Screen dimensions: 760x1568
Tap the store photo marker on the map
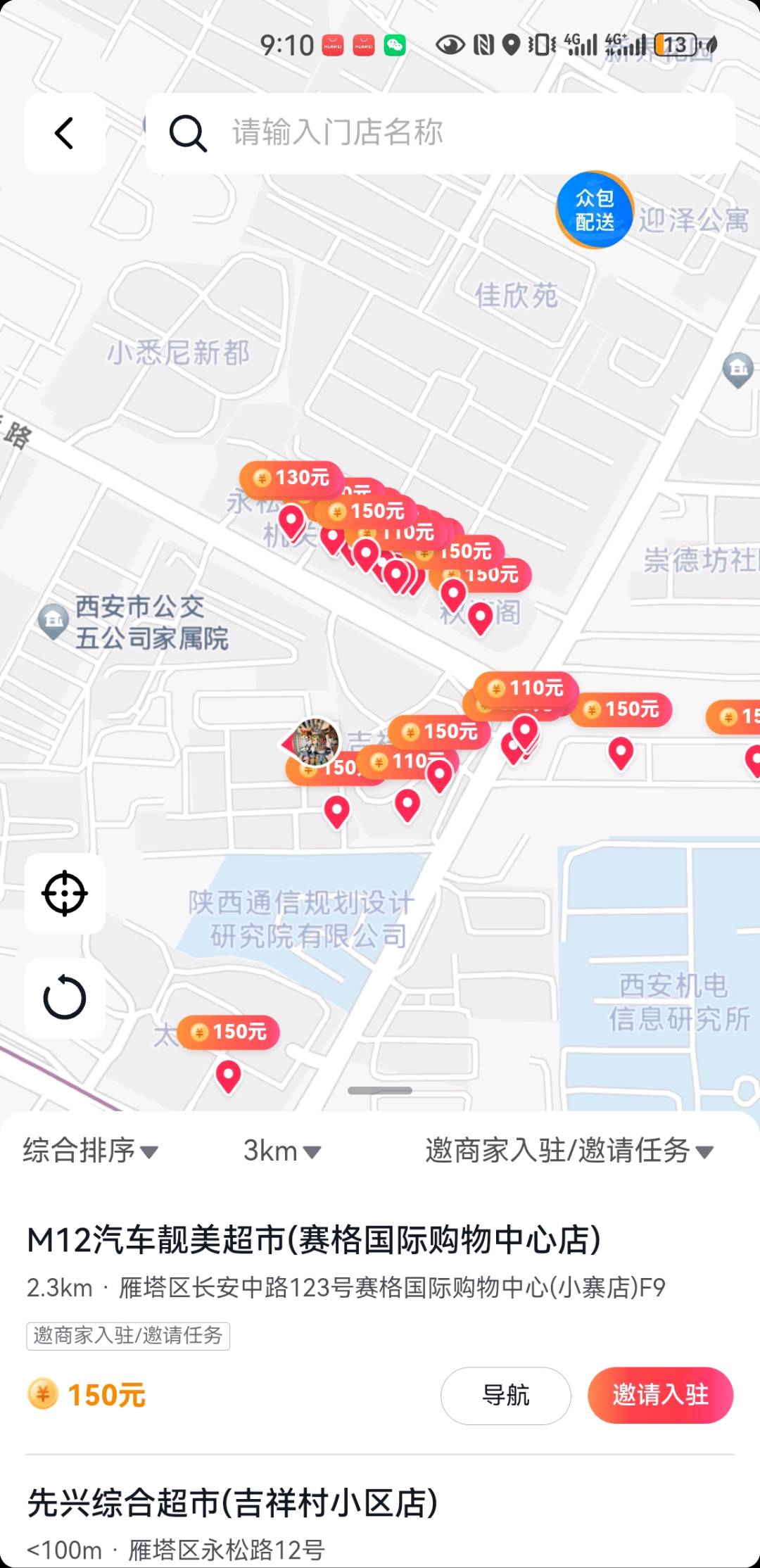tap(315, 741)
